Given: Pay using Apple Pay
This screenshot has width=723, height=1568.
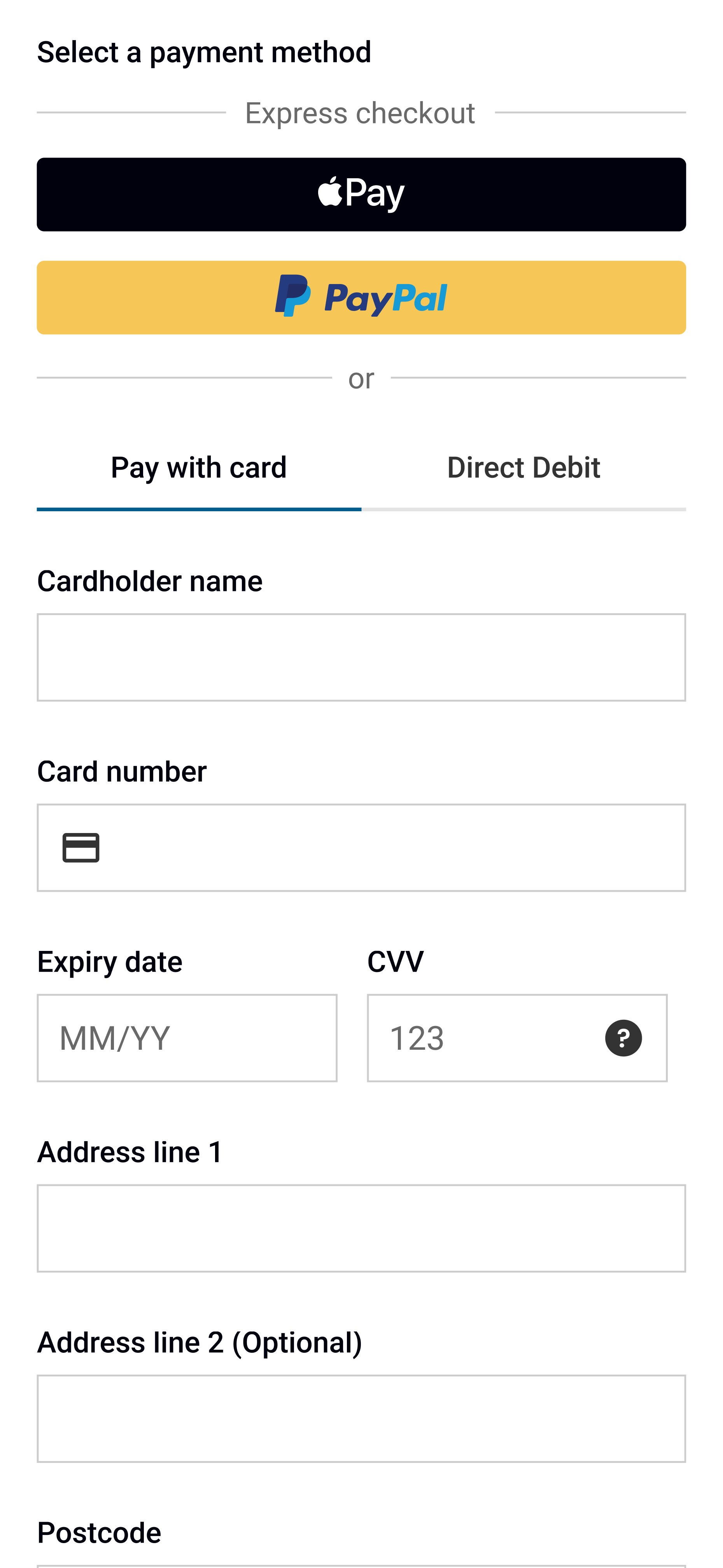Looking at the screenshot, I should (x=362, y=194).
